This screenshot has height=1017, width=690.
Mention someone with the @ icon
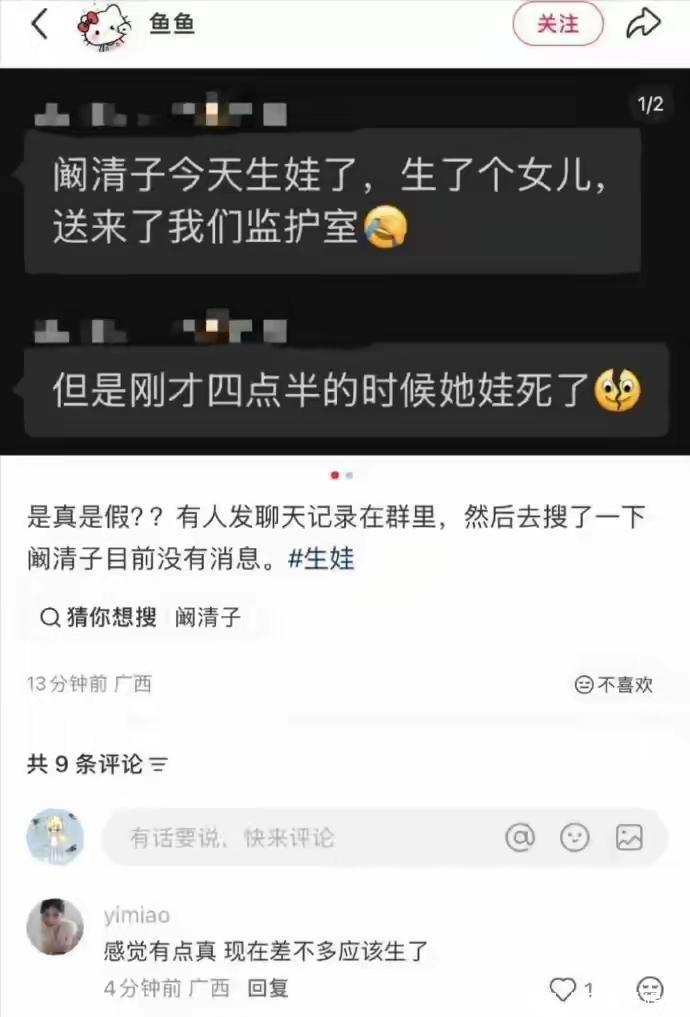[x=520, y=837]
